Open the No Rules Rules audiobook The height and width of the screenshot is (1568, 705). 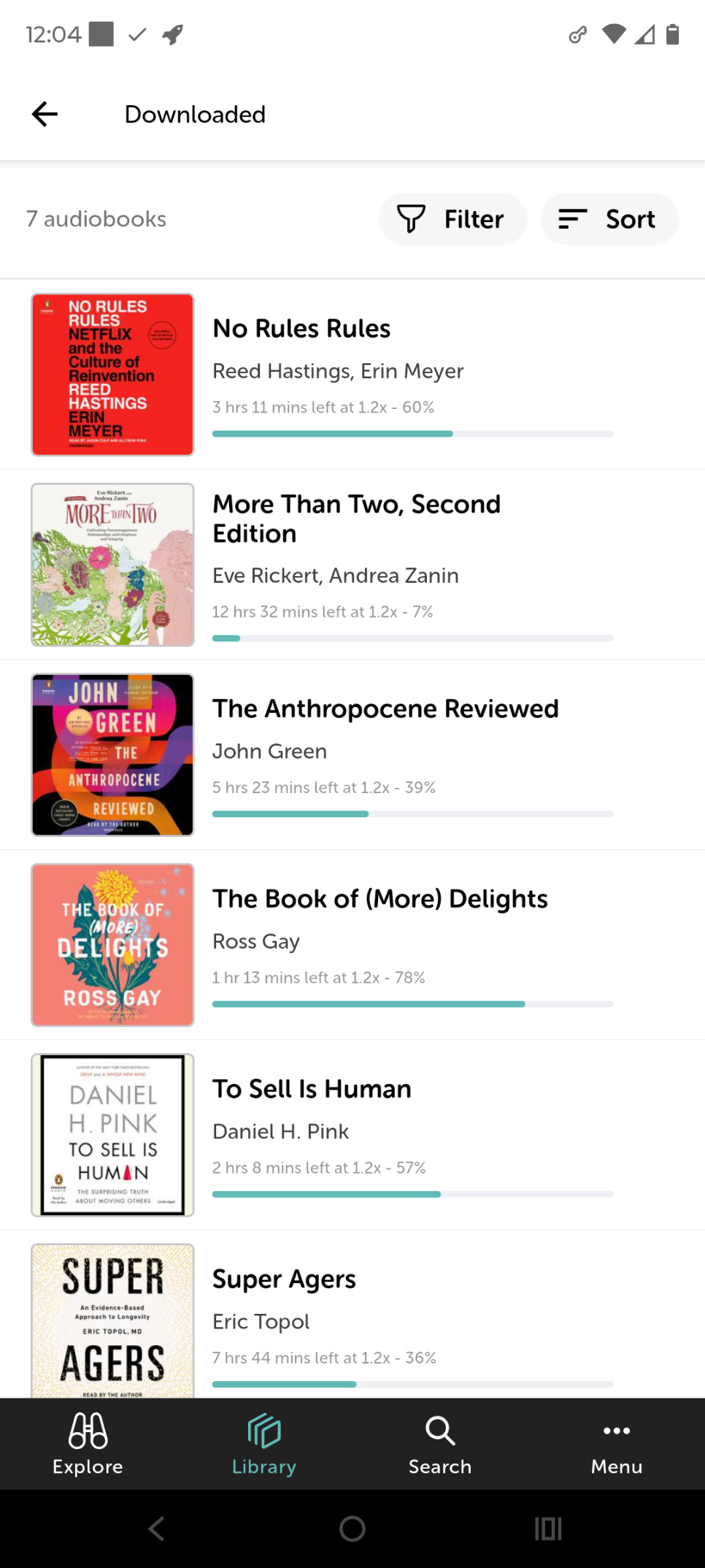click(352, 375)
